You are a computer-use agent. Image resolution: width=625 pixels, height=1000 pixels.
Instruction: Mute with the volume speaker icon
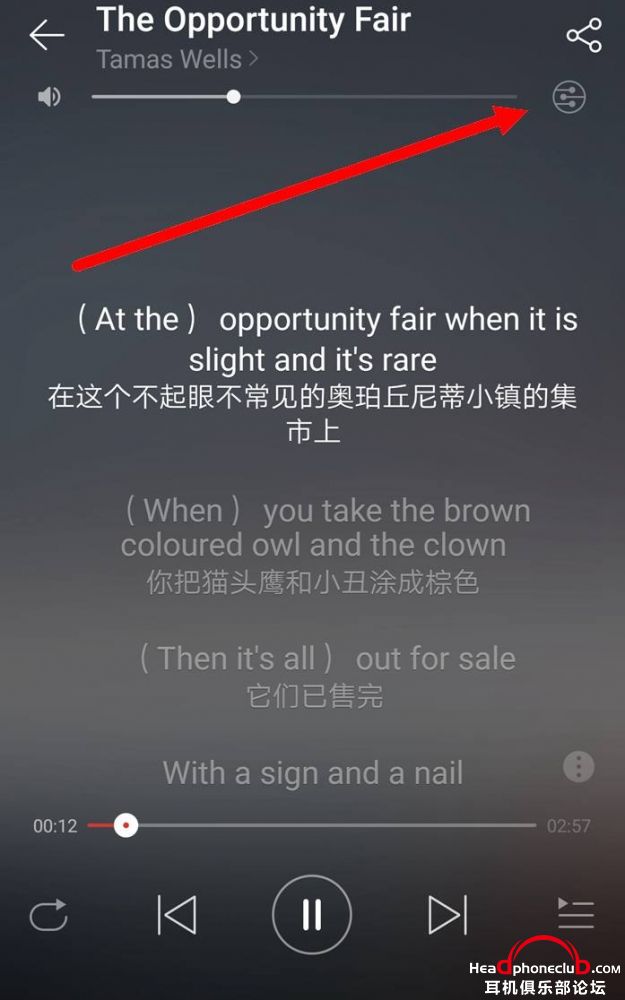pyautogui.click(x=49, y=97)
